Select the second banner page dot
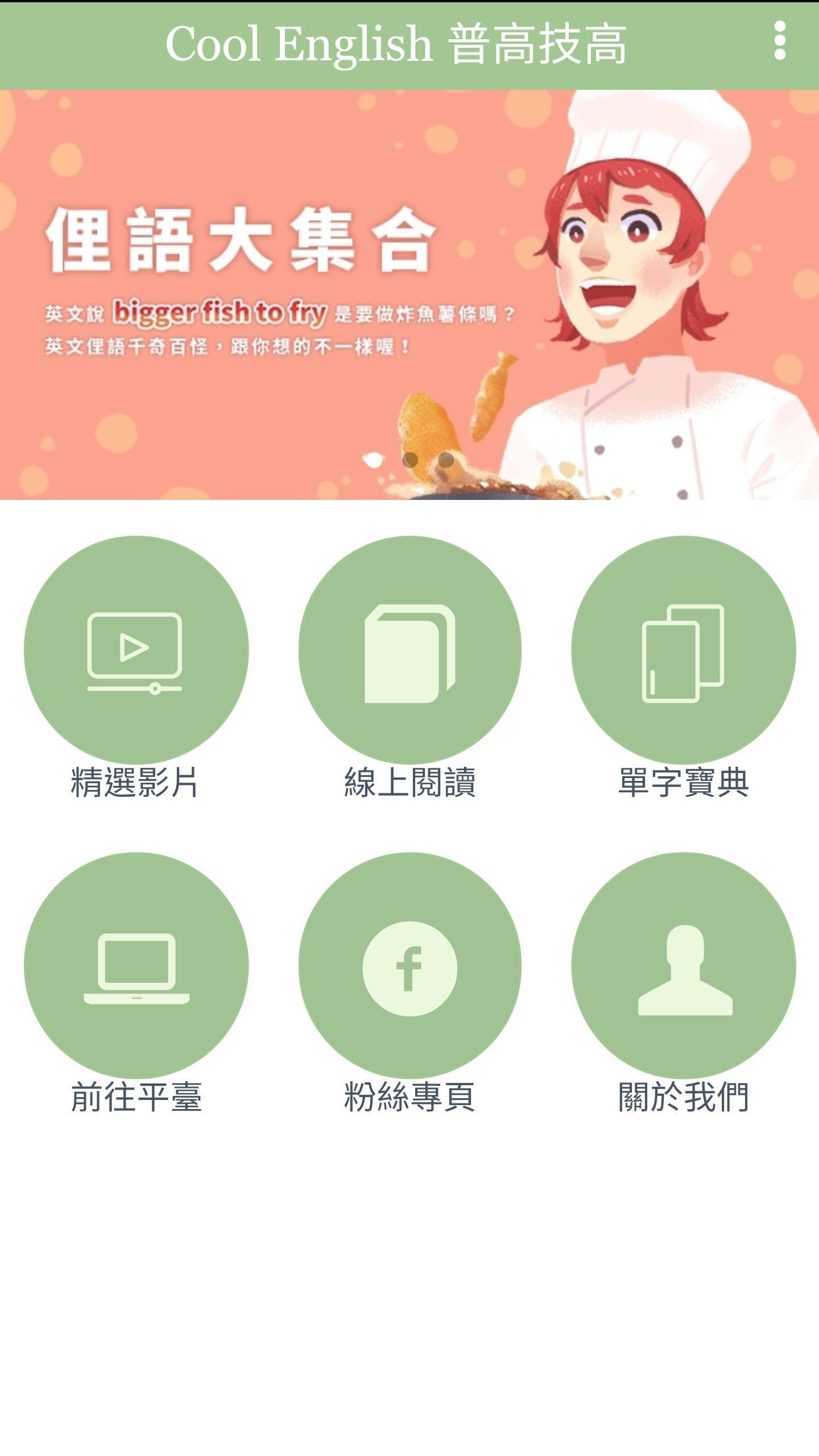Image resolution: width=819 pixels, height=1456 pixels. pos(410,460)
